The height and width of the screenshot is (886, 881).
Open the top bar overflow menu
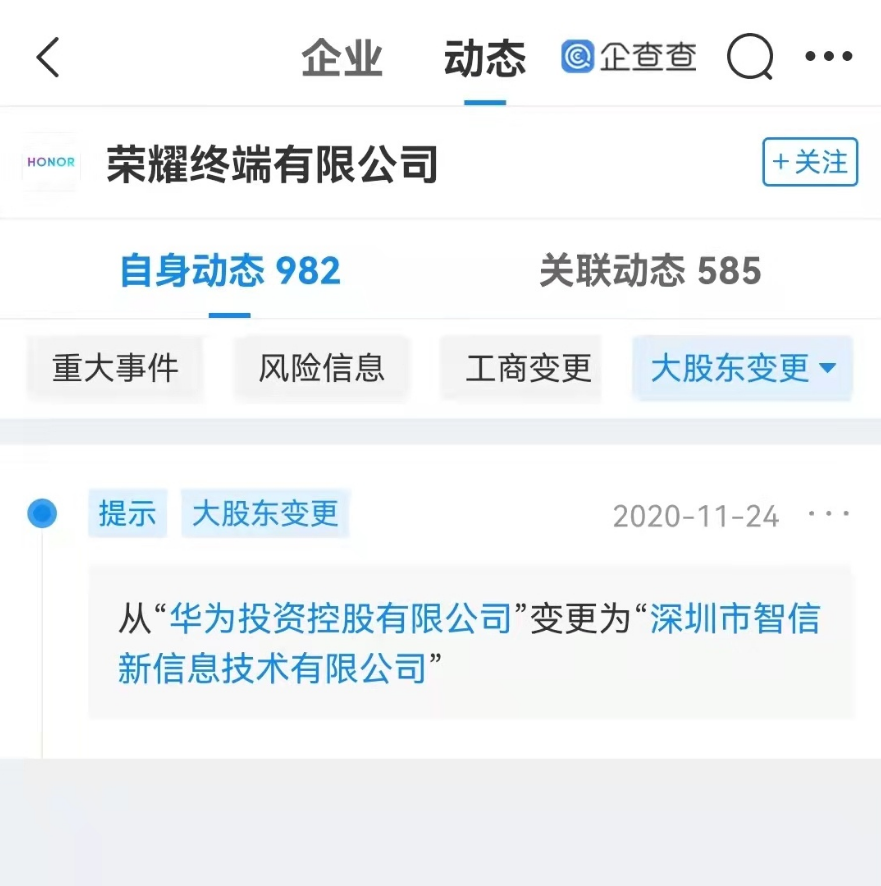(x=829, y=57)
